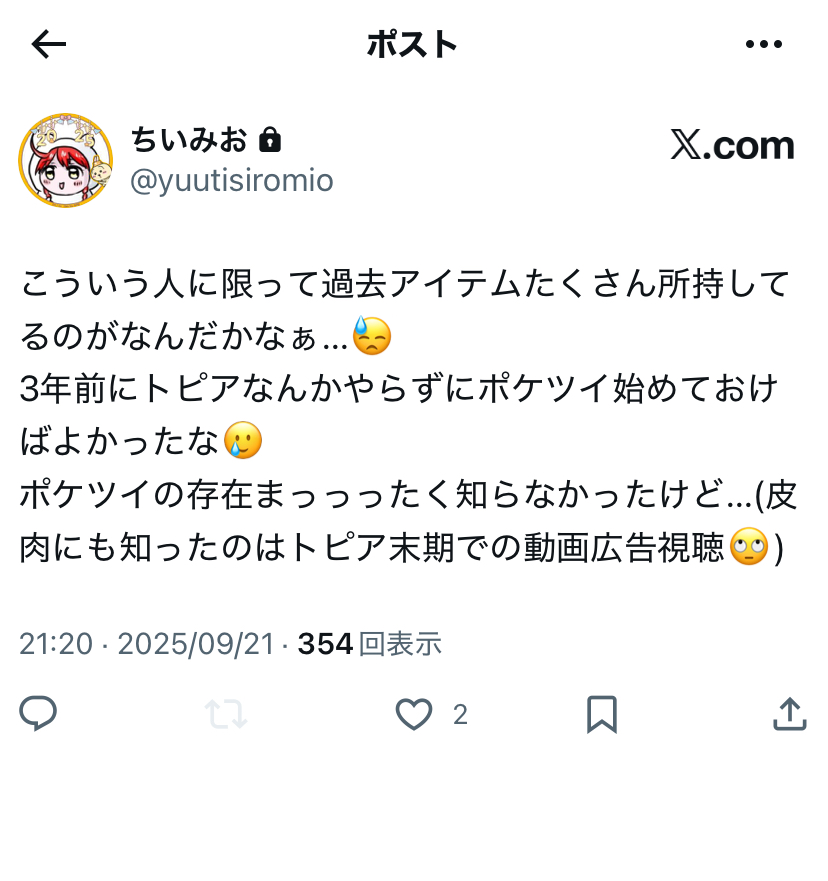
Task: Reply to this post
Action: tap(38, 714)
